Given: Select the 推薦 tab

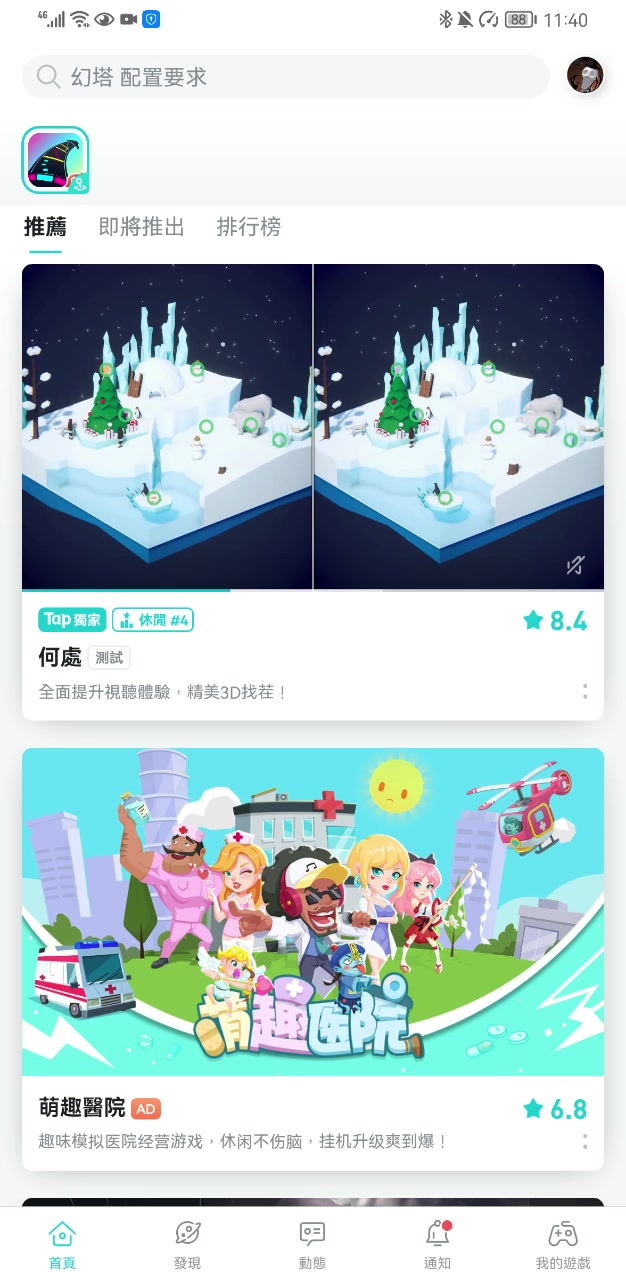Looking at the screenshot, I should tap(46, 227).
